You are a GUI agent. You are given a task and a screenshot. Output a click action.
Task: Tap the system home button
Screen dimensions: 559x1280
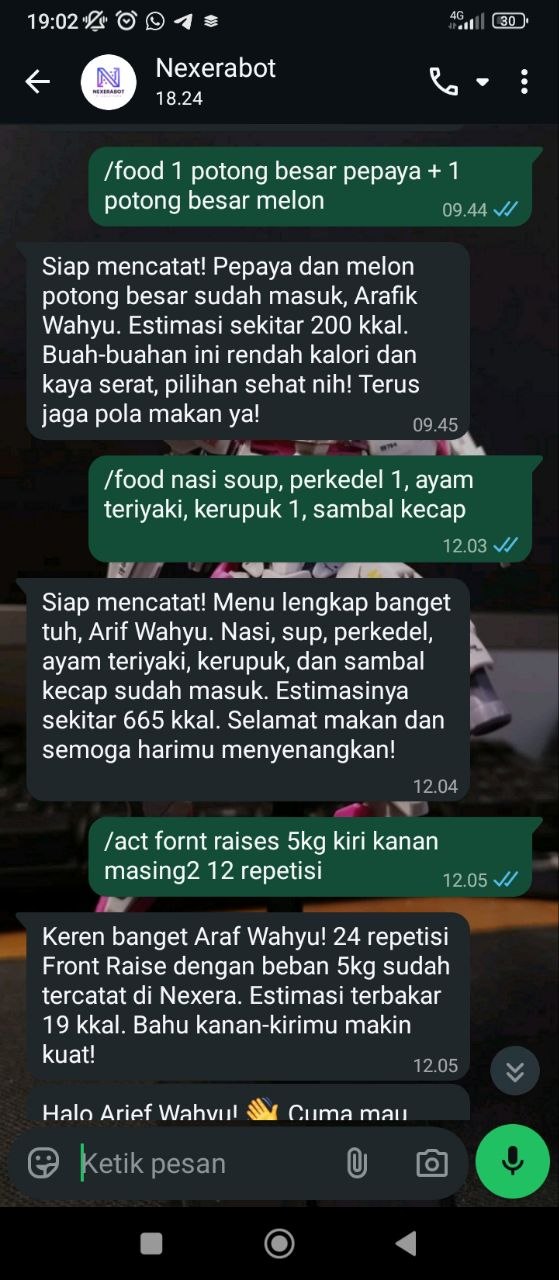pos(279,1243)
